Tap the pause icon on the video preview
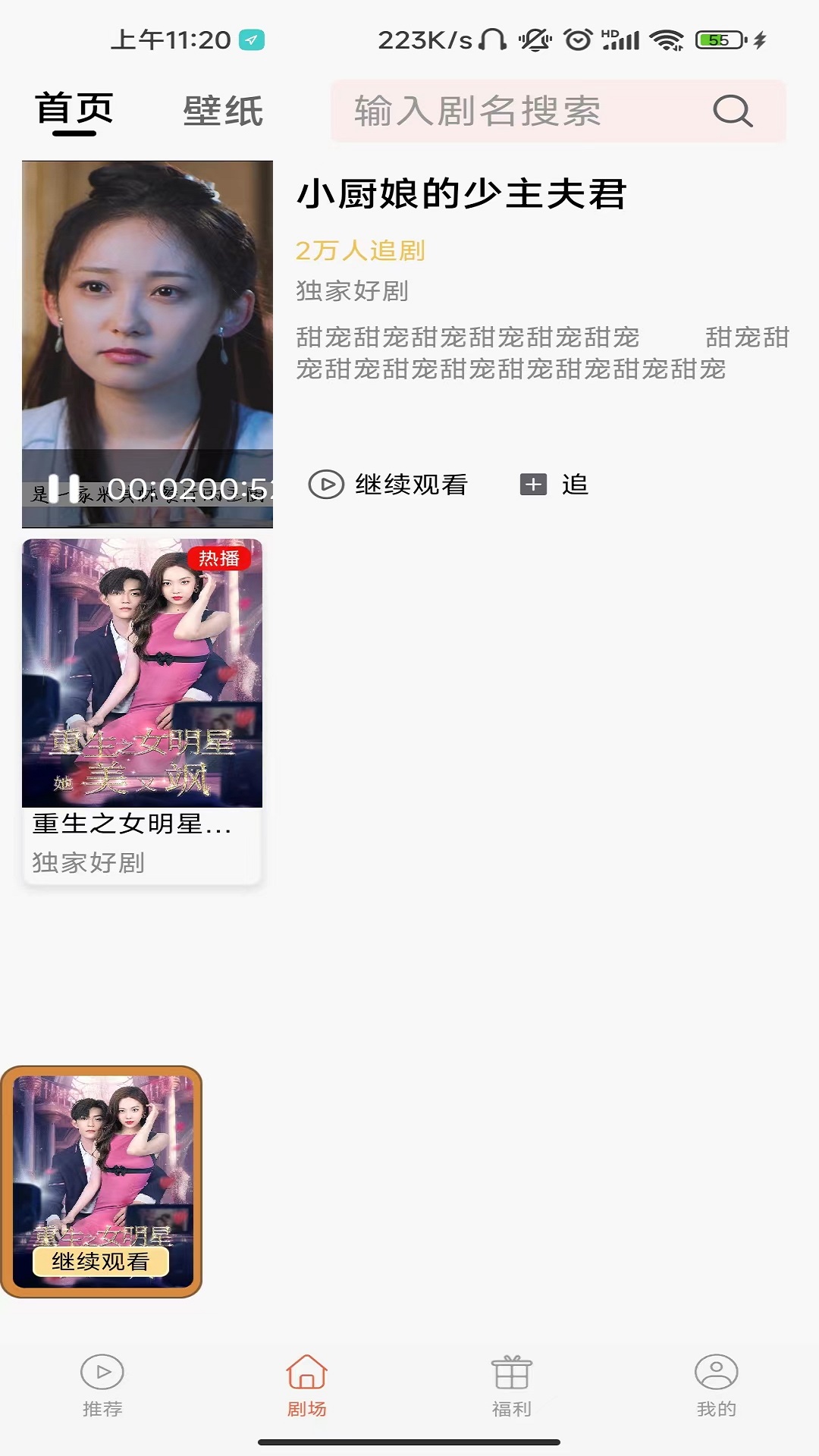This screenshot has width=819, height=1456. [62, 486]
